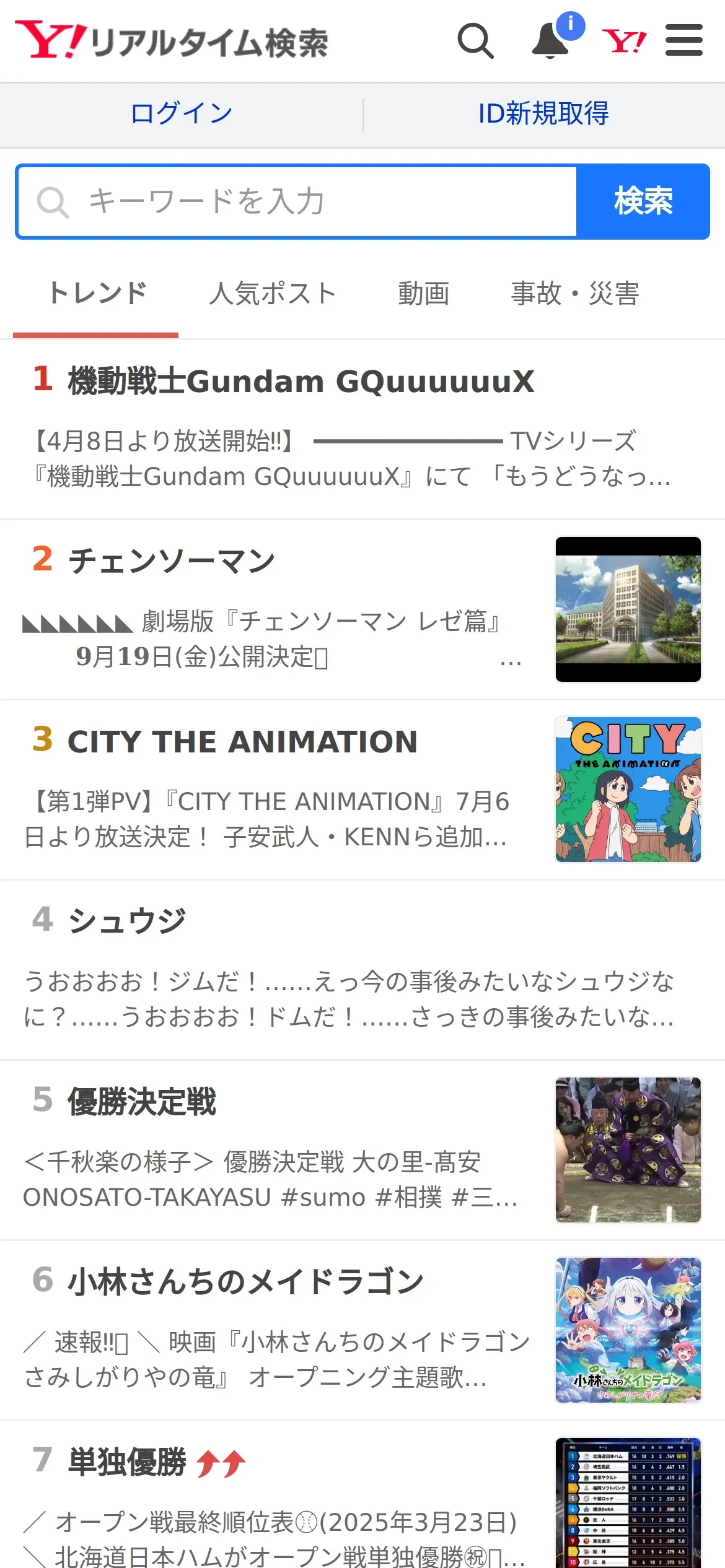The image size is (725, 1568).
Task: Switch to the 事故・災害 tab
Action: (574, 294)
